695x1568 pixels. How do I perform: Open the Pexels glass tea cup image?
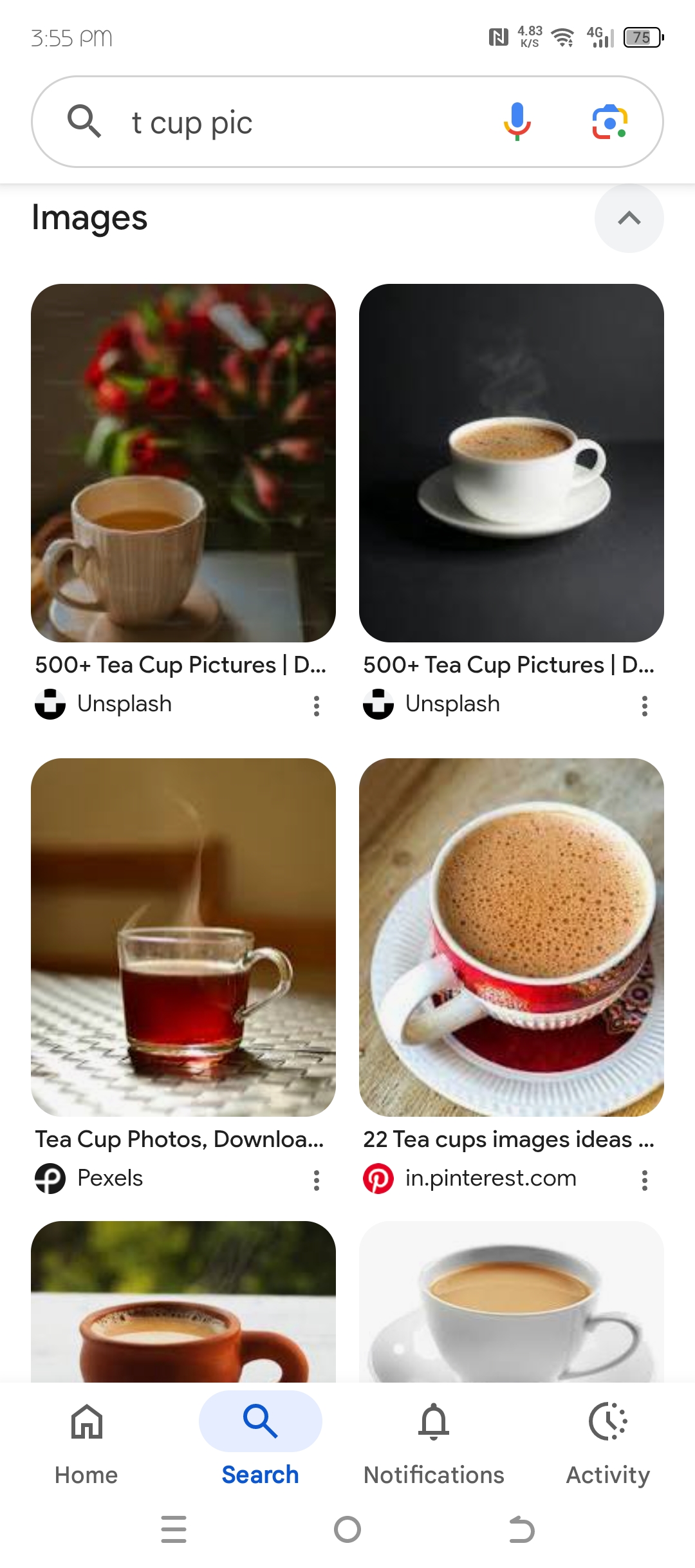183,937
